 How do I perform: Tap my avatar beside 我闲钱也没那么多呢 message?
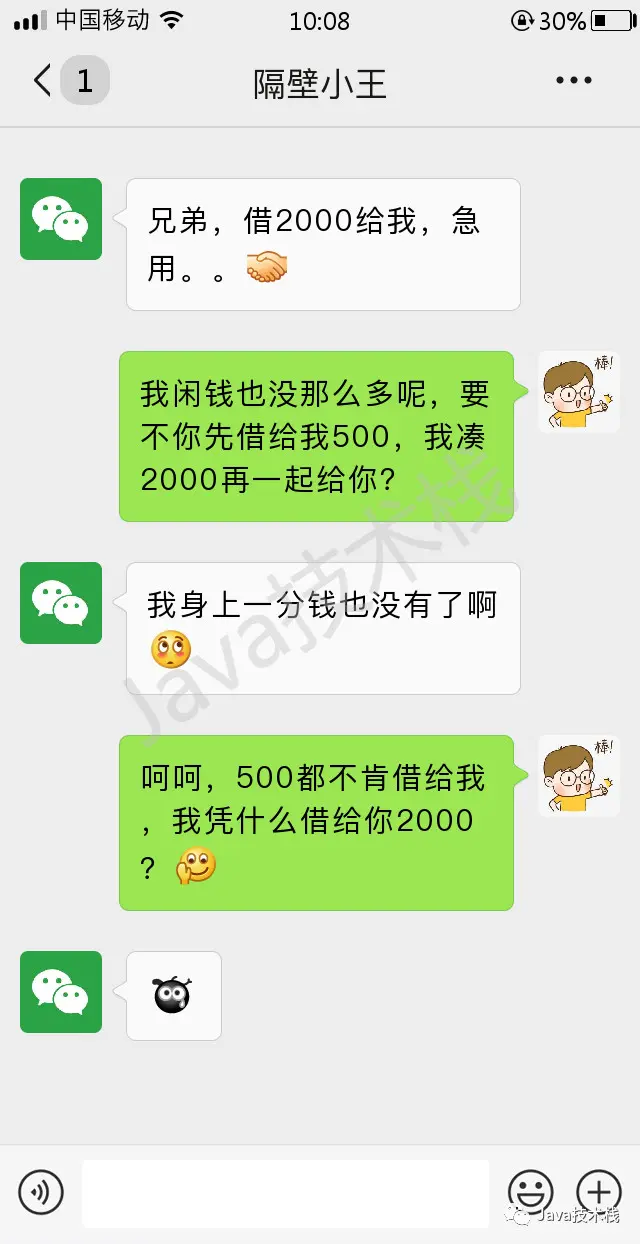578,392
